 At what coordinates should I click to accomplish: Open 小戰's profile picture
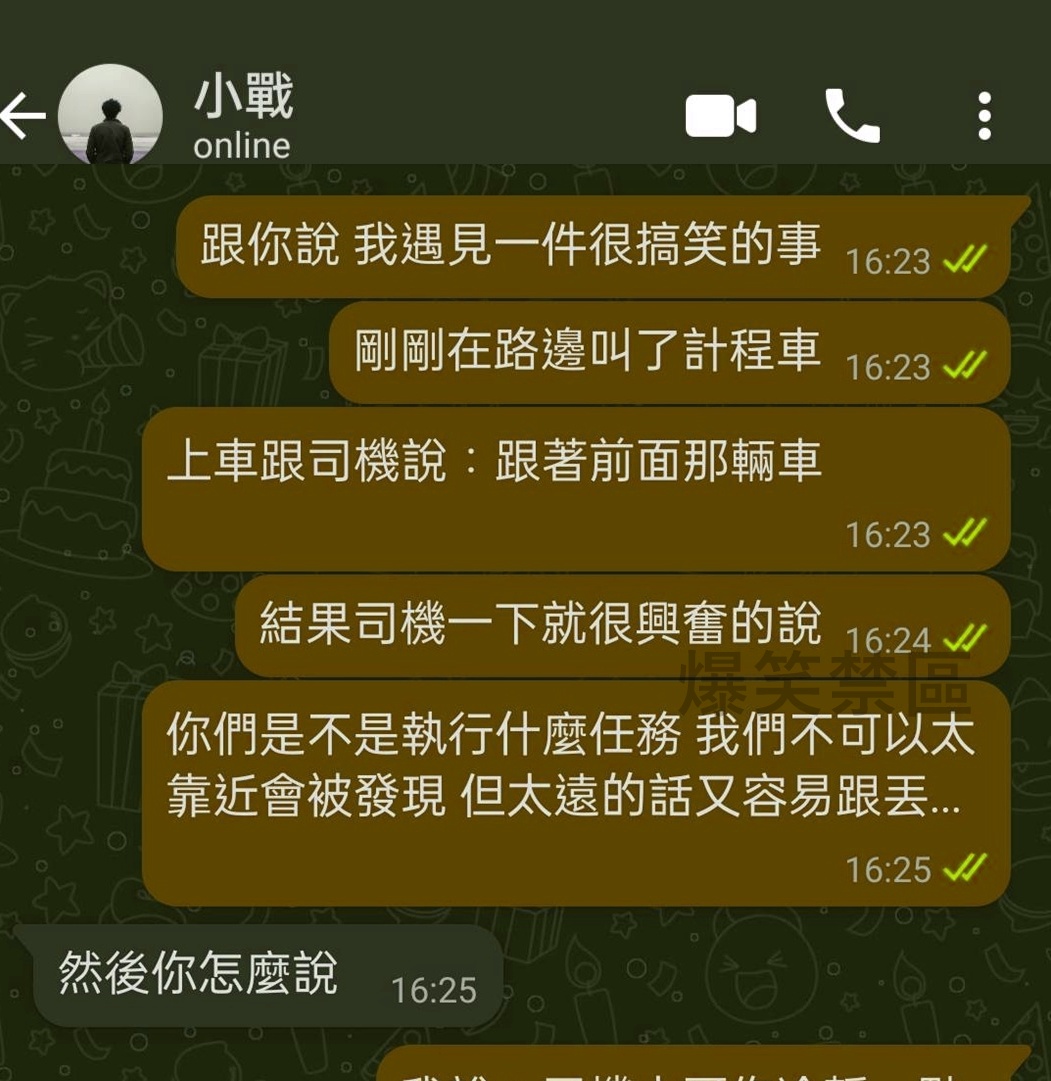(110, 116)
